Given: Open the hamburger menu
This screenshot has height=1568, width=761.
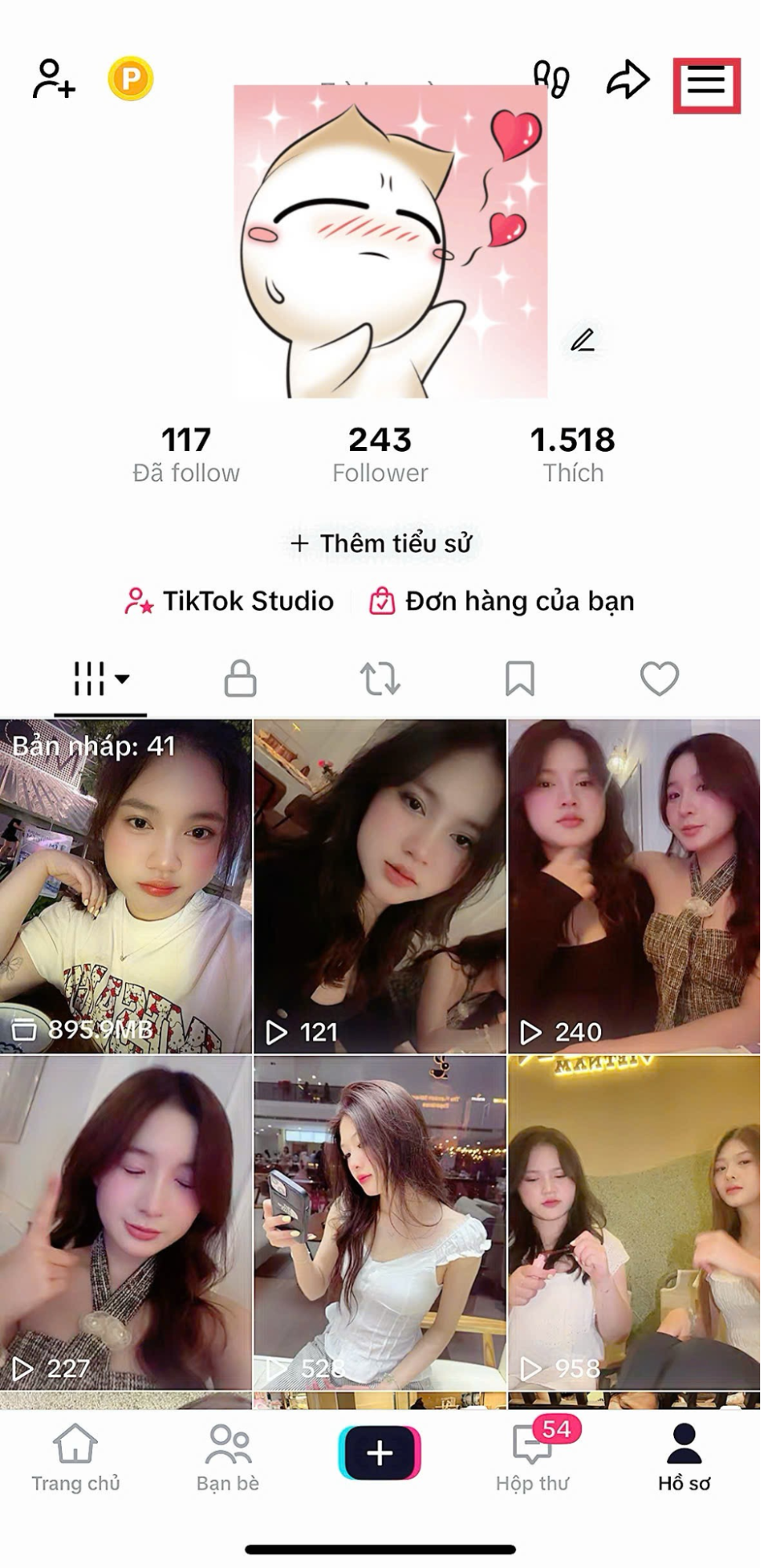Looking at the screenshot, I should click(706, 82).
